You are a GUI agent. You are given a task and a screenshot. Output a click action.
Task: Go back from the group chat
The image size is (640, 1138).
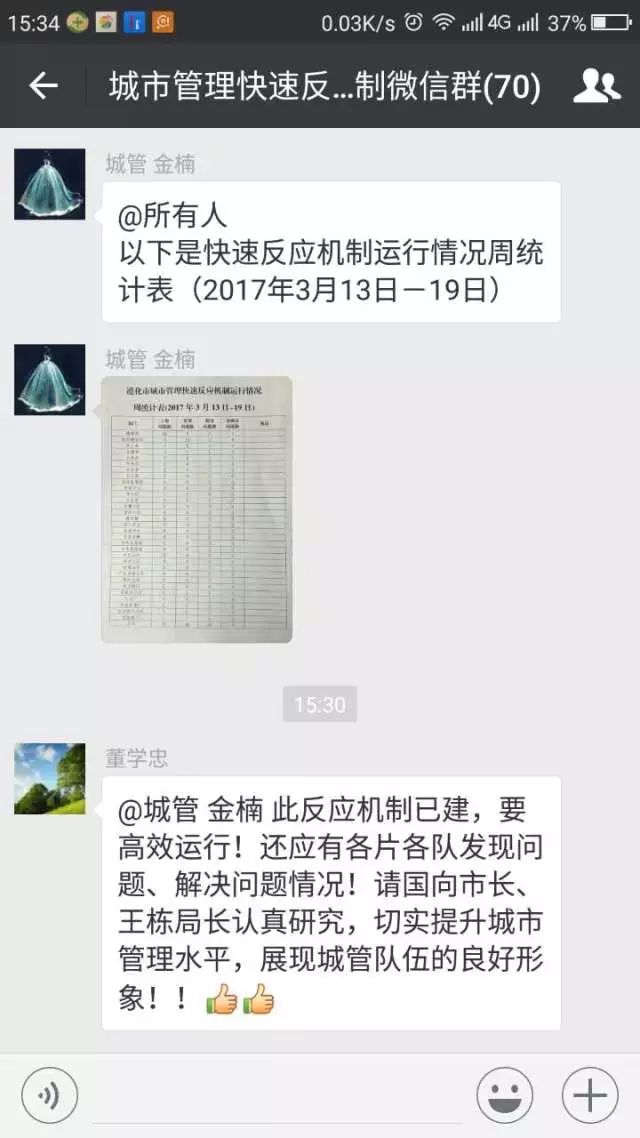43,87
